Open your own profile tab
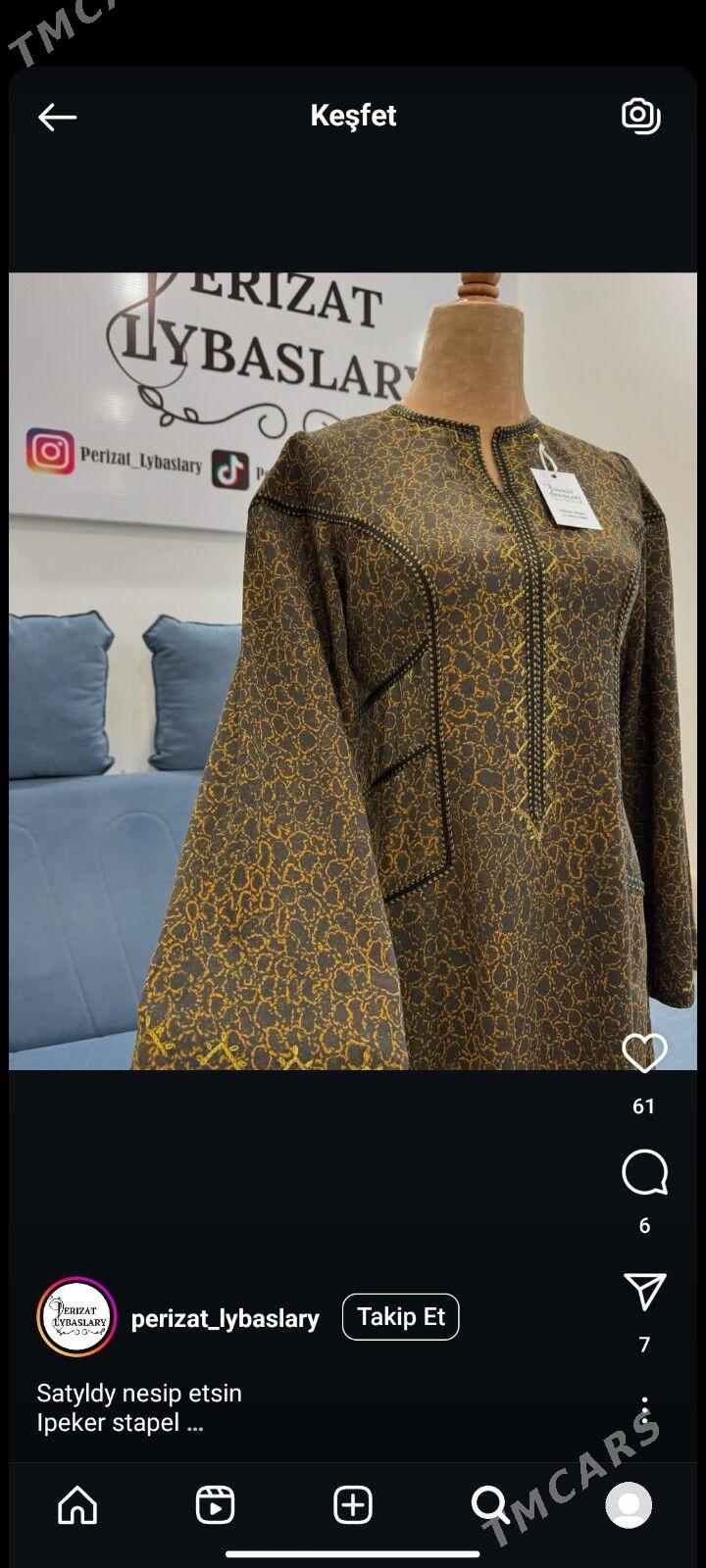 628,1505
